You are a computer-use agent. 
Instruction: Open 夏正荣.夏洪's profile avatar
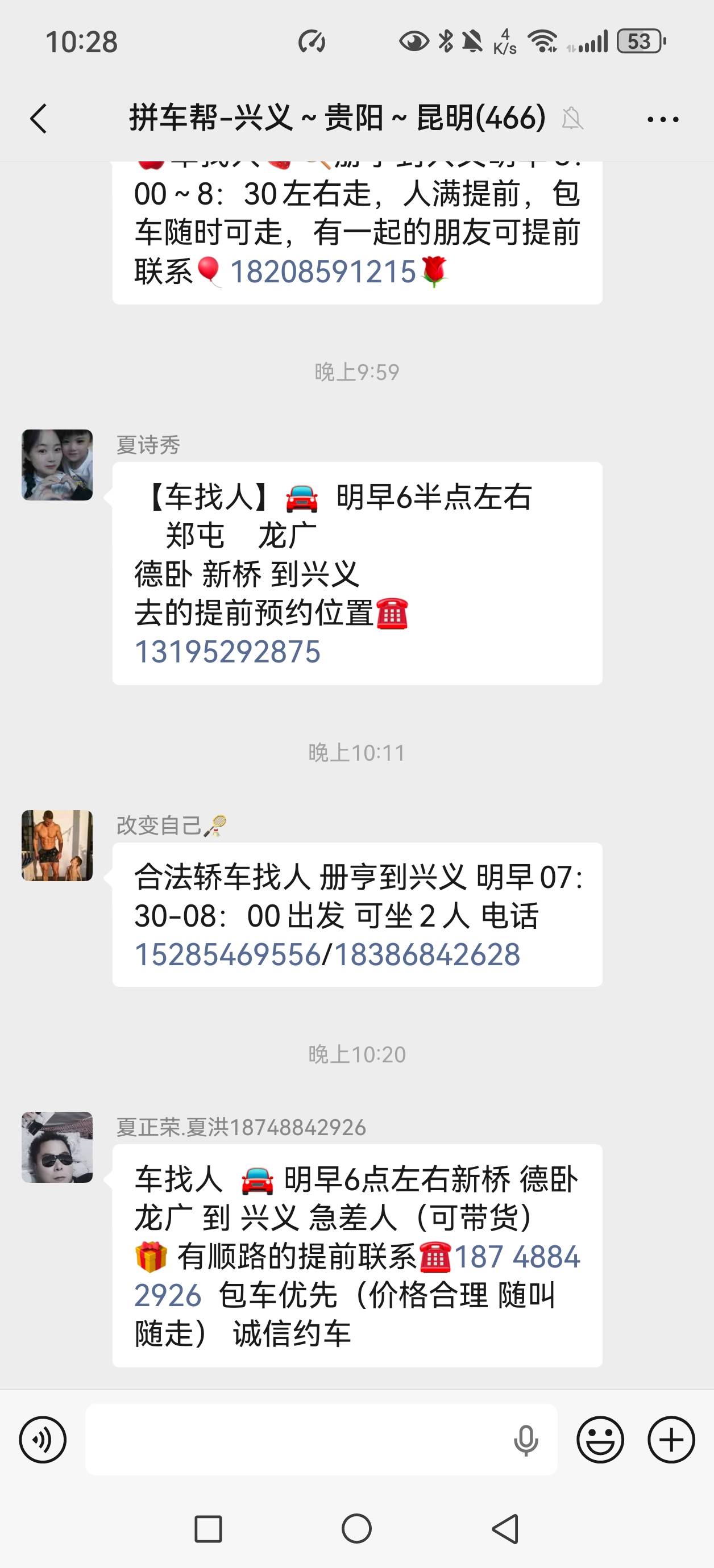(x=57, y=1148)
